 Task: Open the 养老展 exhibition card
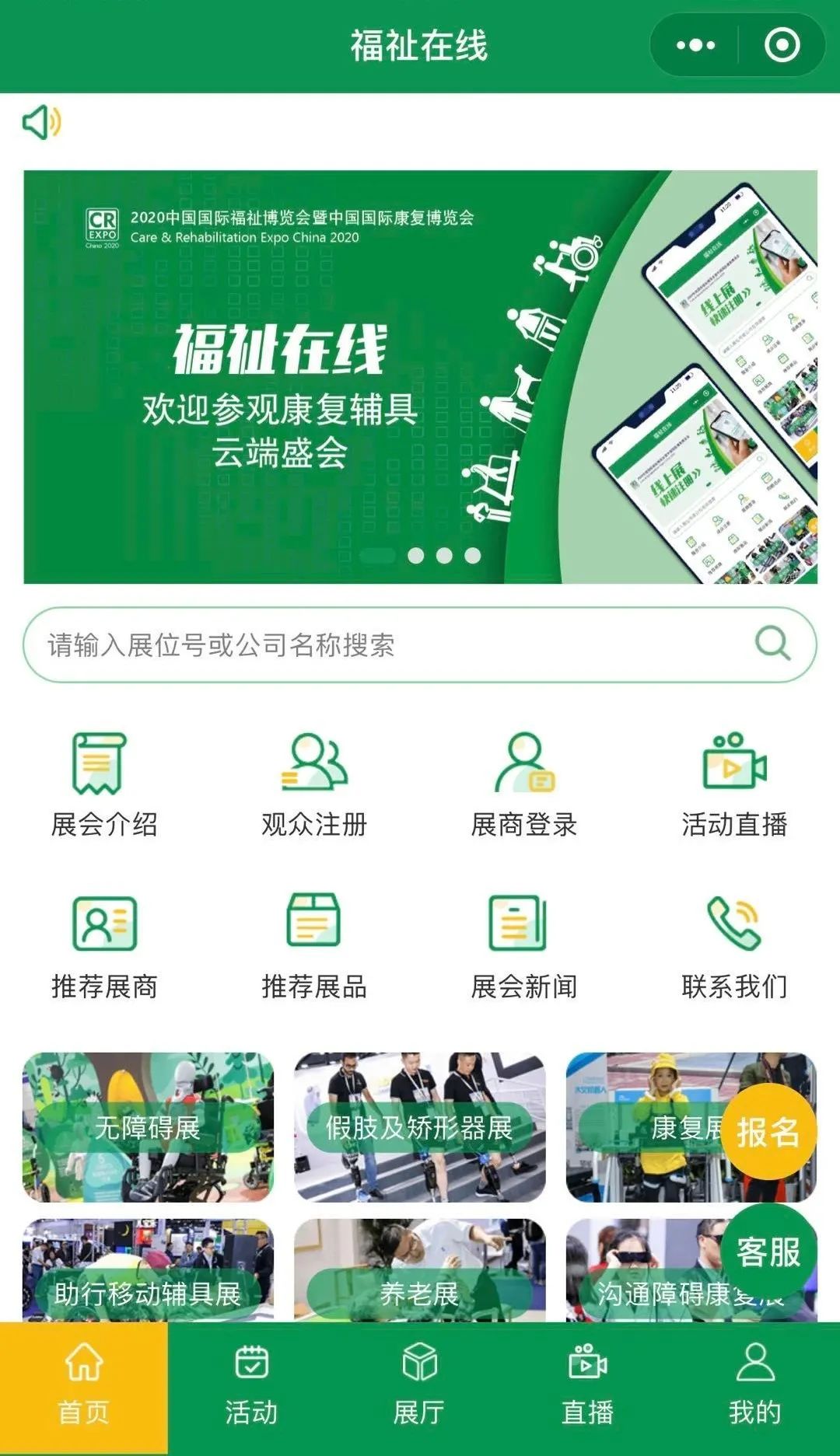(x=419, y=1275)
